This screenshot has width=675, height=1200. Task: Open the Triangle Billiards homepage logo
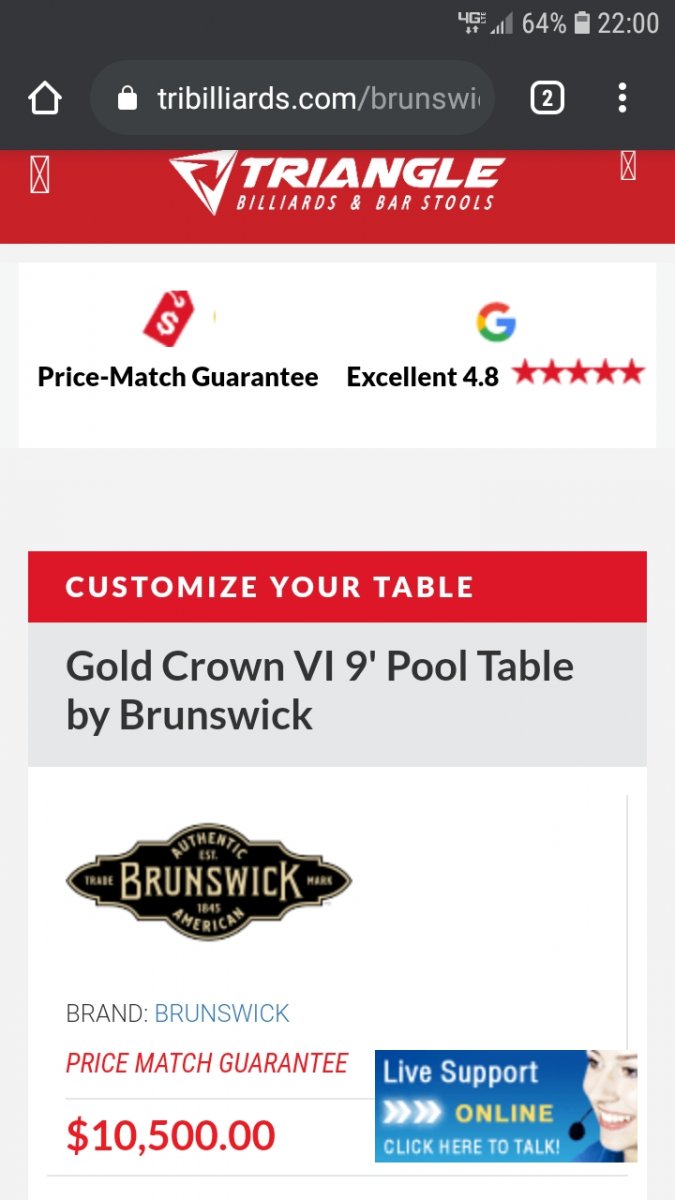(x=337, y=183)
